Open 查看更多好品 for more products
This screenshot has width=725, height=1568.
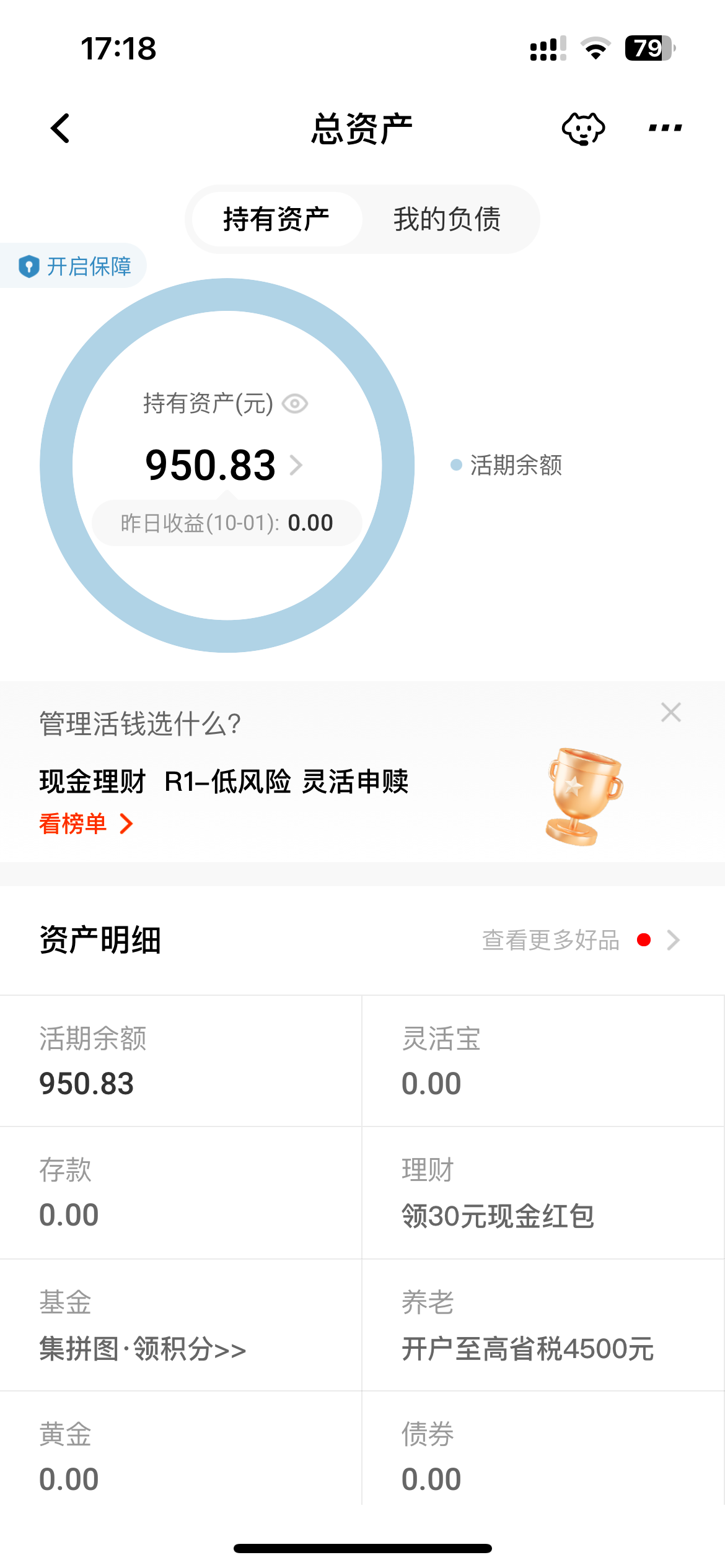tap(580, 940)
